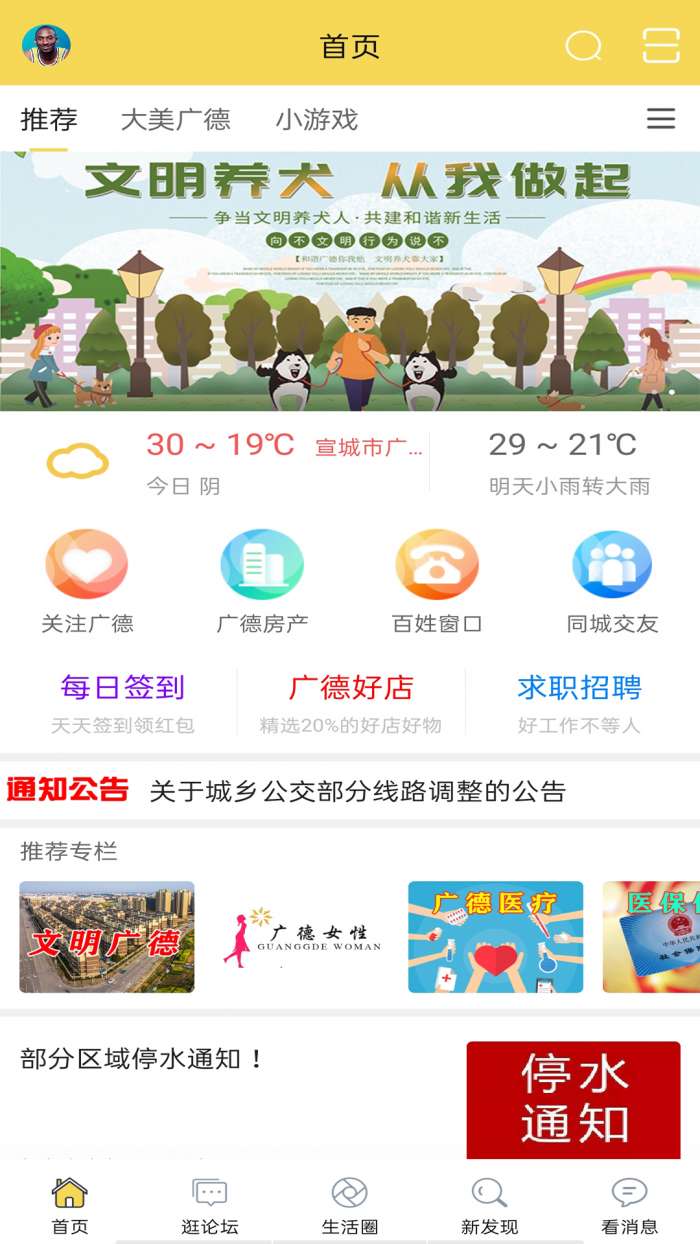Open the scan code icon
The width and height of the screenshot is (700, 1244).
coord(660,46)
